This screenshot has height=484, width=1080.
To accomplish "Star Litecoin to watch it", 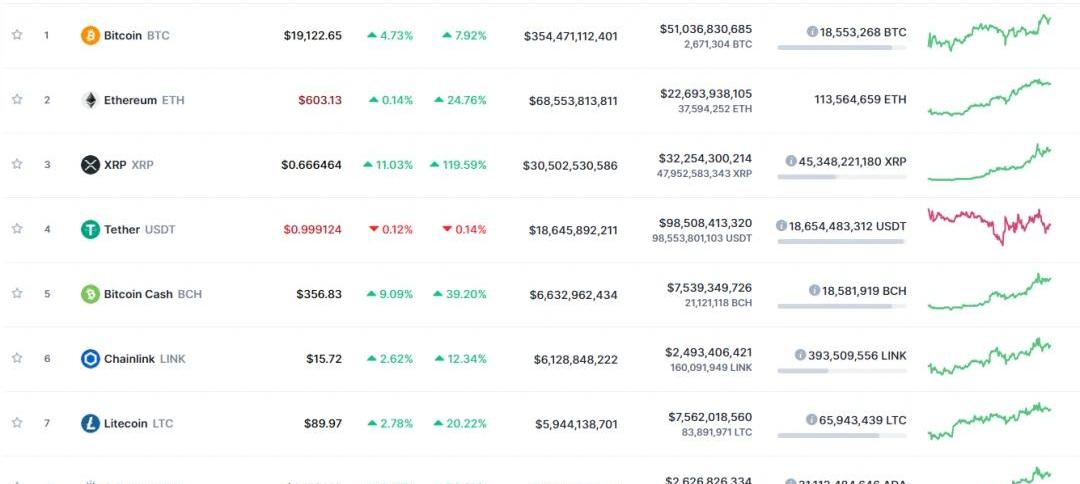I will [x=17, y=423].
